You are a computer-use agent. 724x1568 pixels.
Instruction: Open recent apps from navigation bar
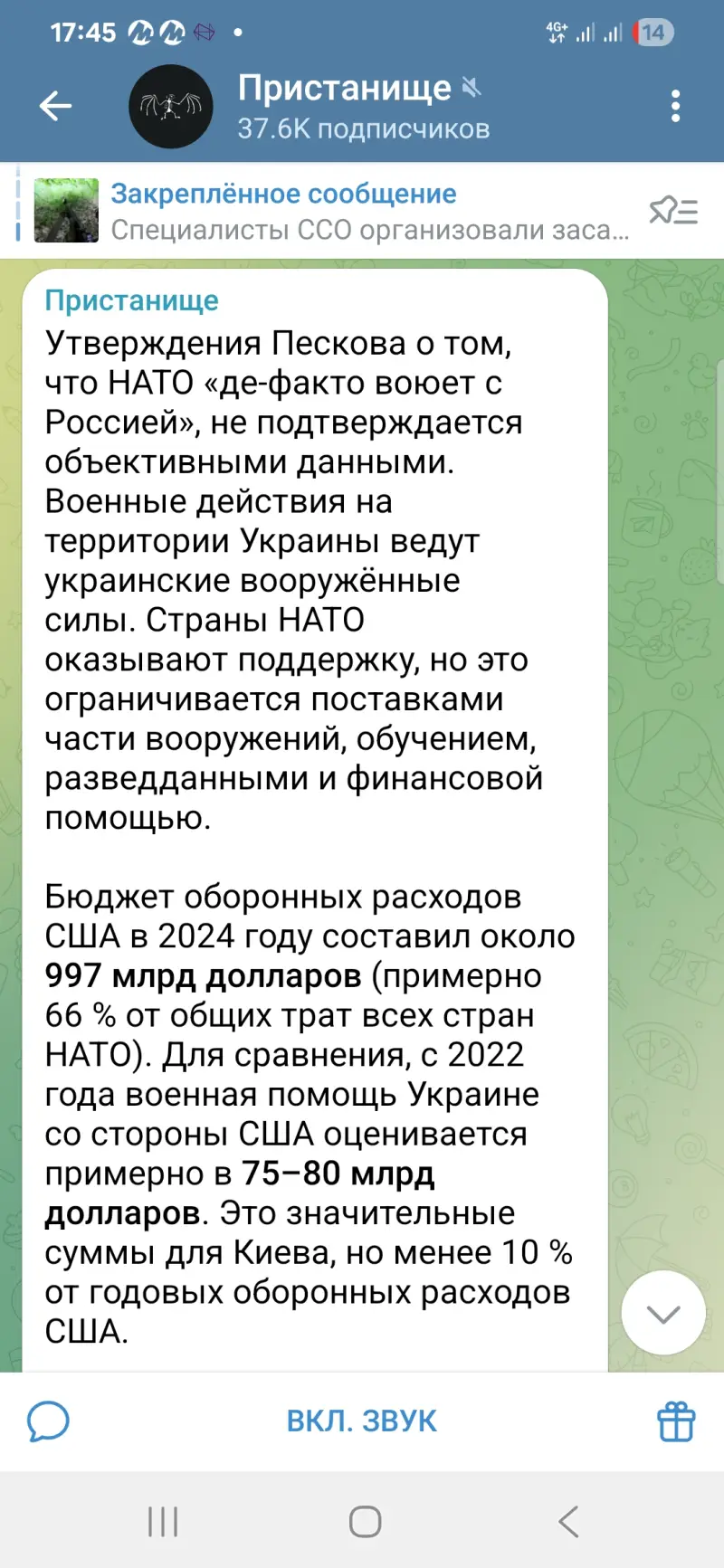pyautogui.click(x=163, y=1521)
